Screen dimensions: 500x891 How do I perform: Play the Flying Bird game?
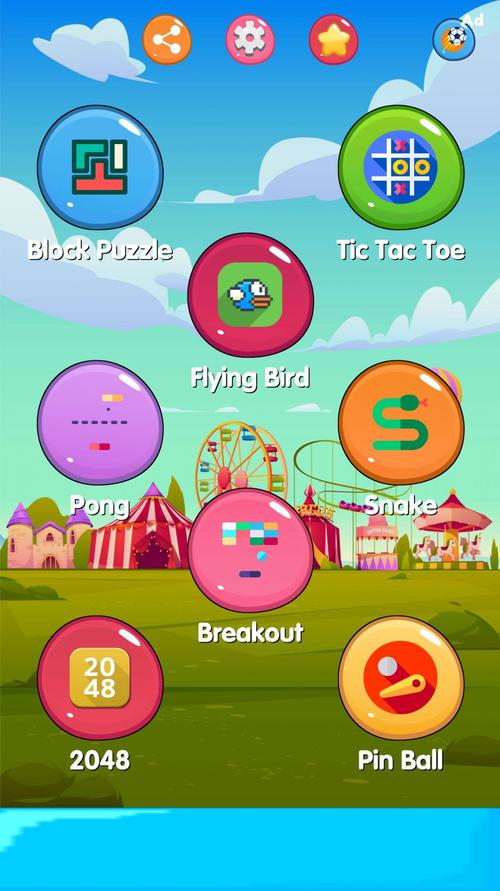coord(251,295)
